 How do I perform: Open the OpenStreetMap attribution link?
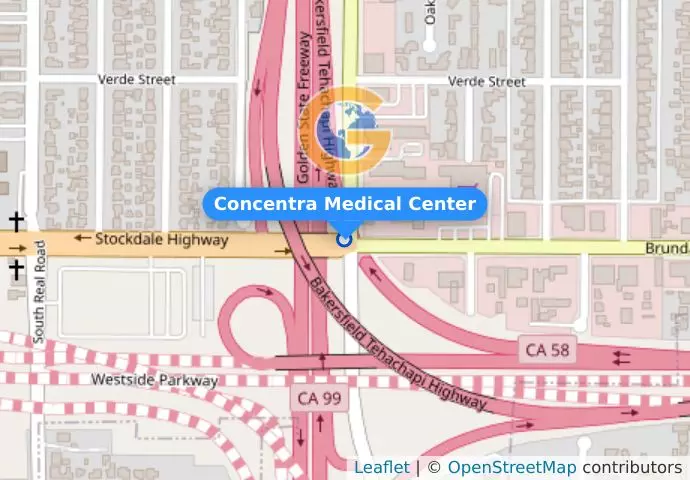pos(511,467)
